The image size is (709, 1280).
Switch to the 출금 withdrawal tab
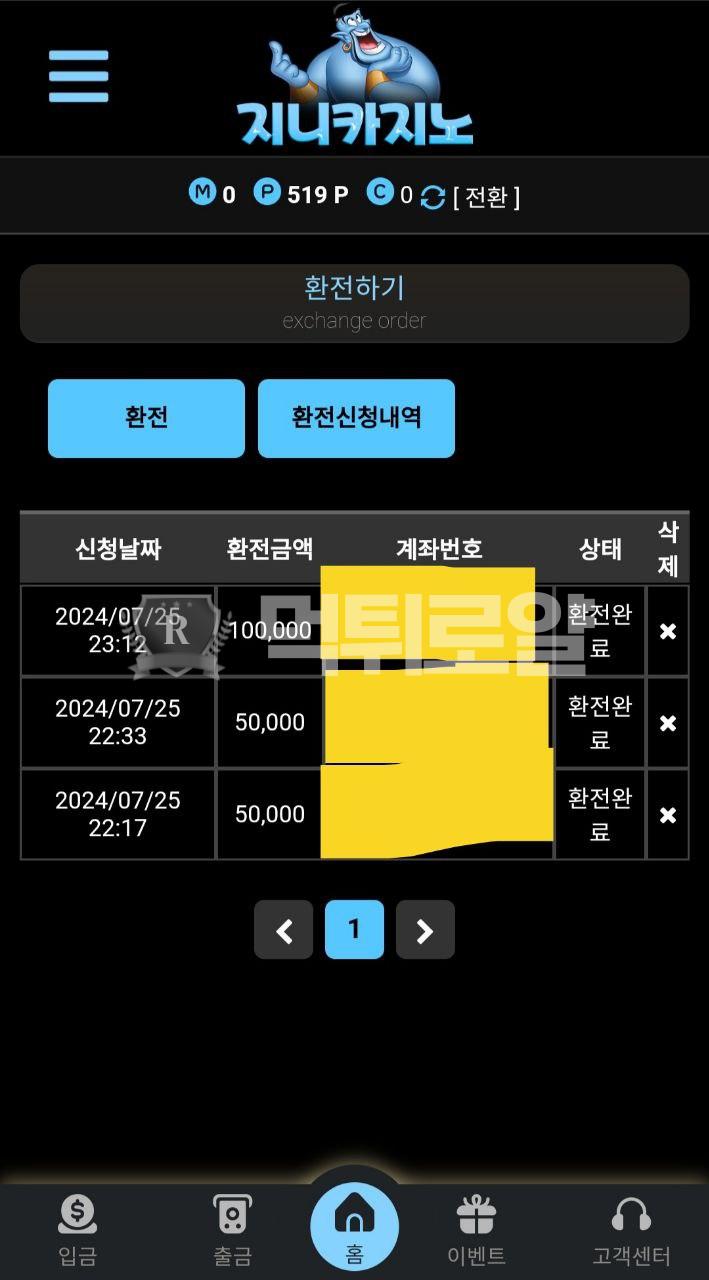[232, 1230]
